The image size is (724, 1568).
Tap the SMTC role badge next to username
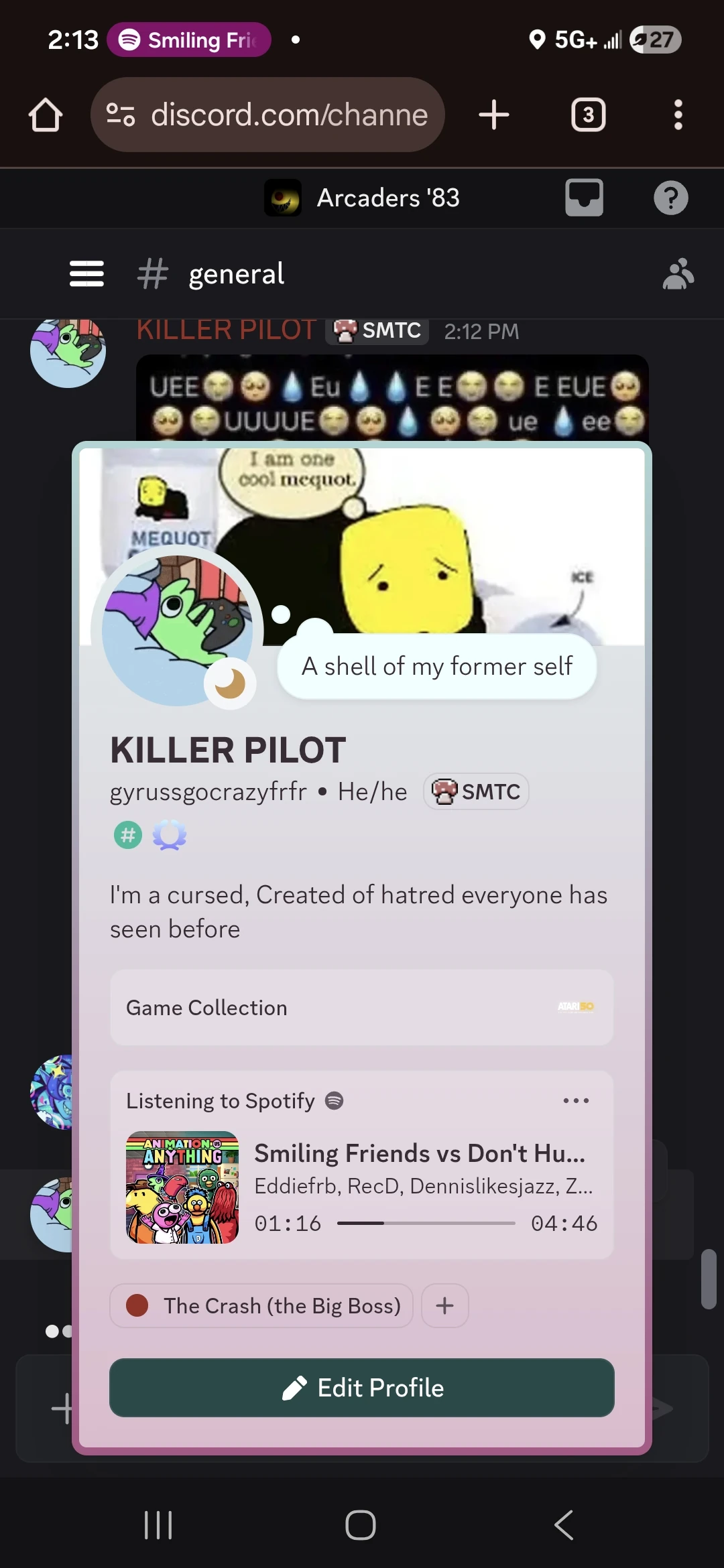click(476, 791)
